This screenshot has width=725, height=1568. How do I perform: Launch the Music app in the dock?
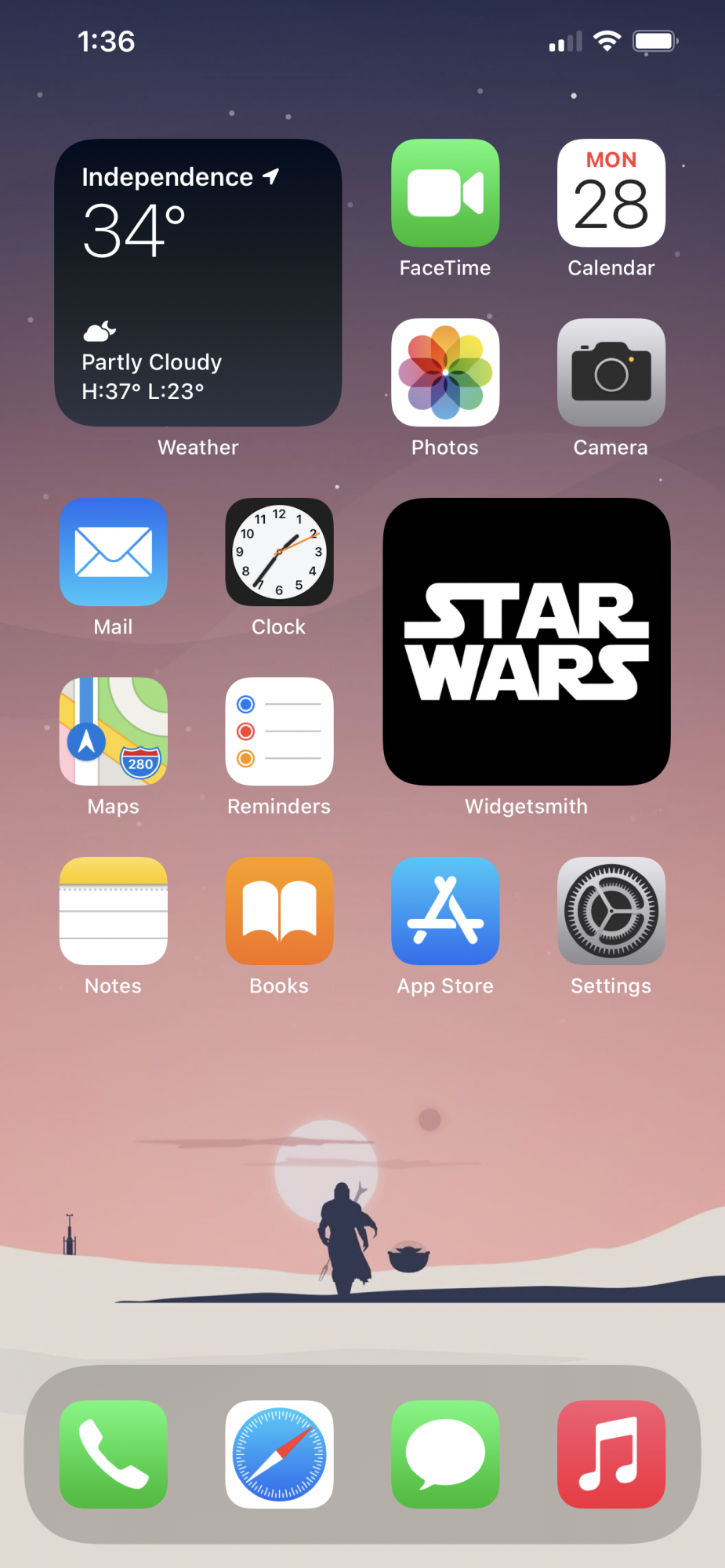click(x=611, y=1454)
